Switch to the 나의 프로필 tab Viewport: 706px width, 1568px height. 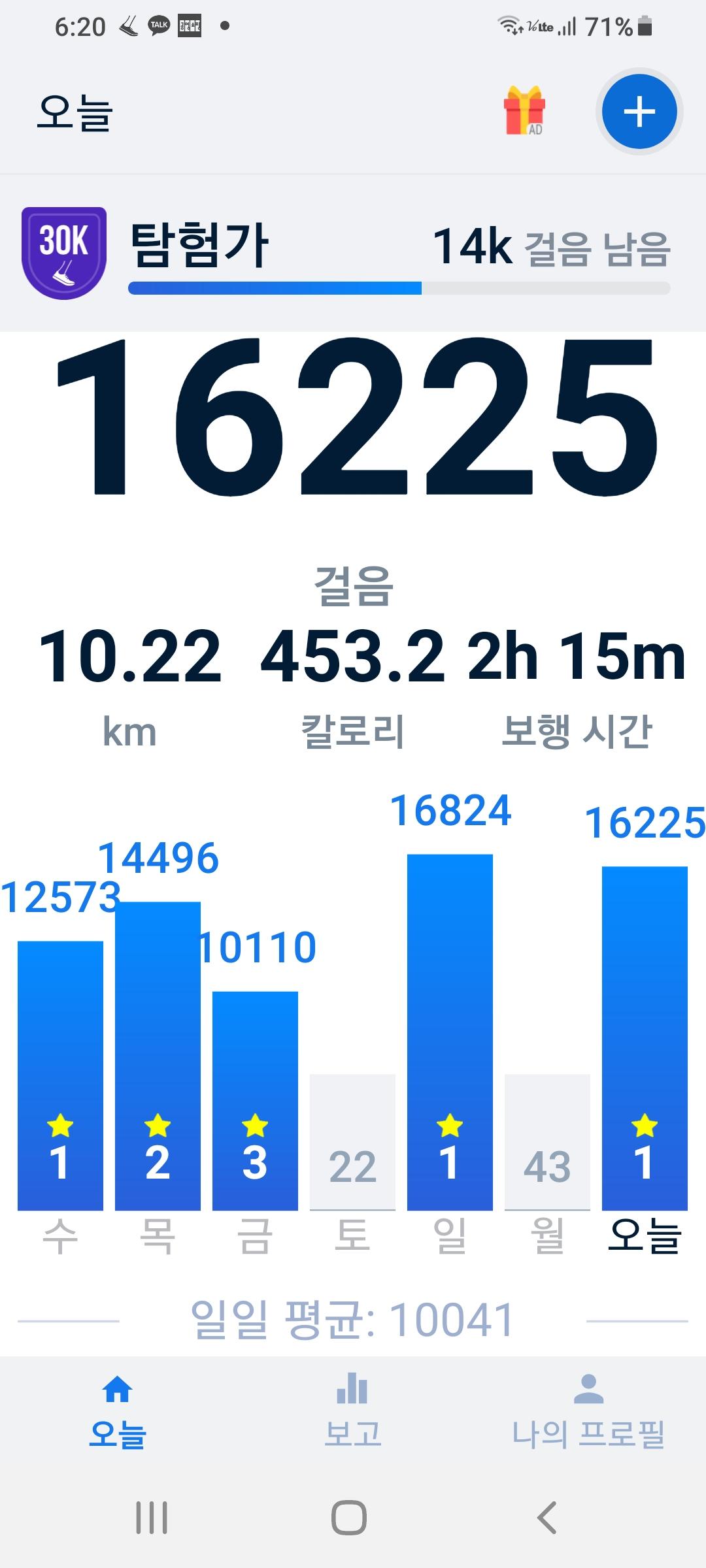[x=588, y=1410]
